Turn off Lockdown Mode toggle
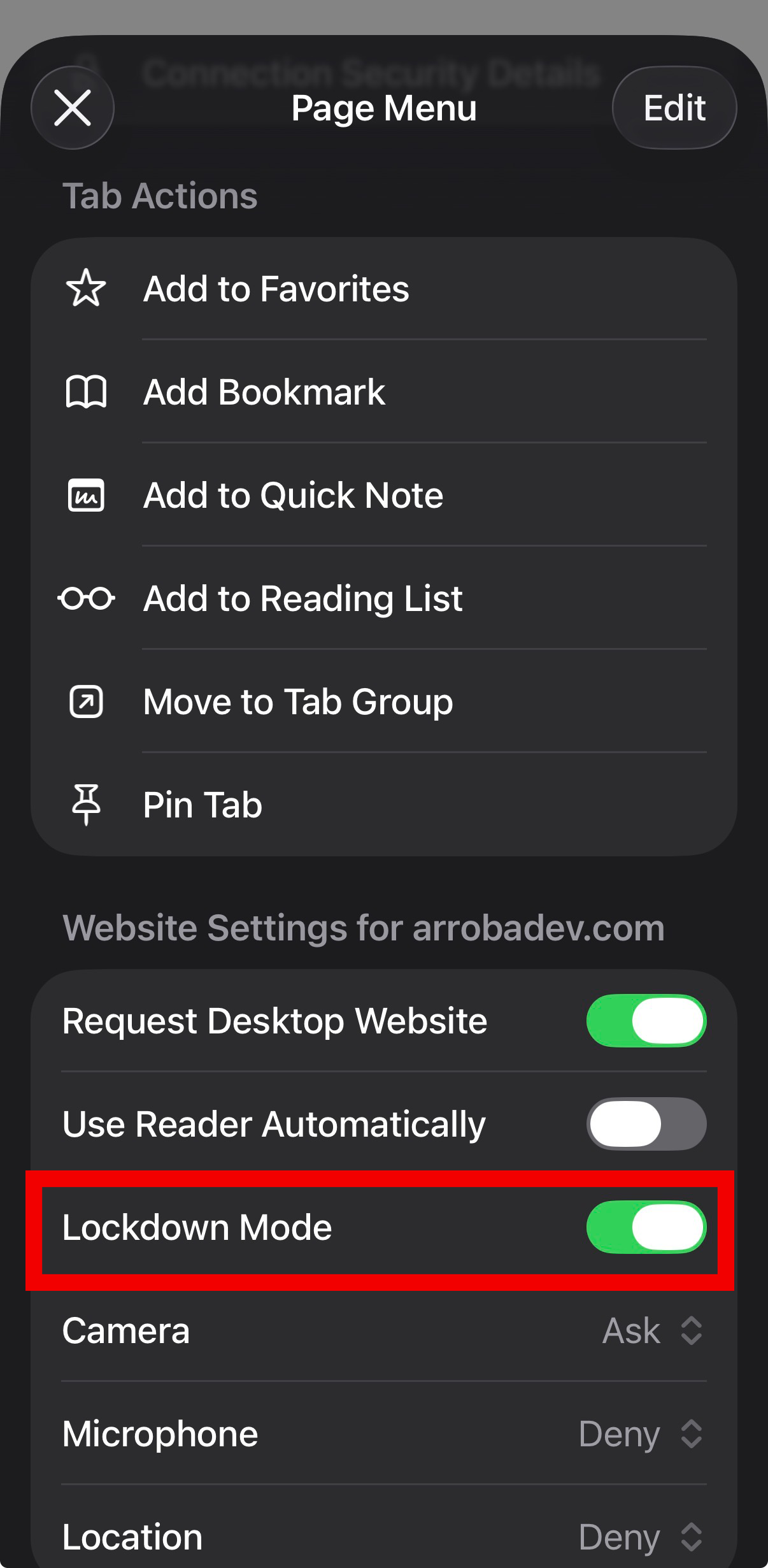Viewport: 768px width, 1568px height. click(x=646, y=1227)
